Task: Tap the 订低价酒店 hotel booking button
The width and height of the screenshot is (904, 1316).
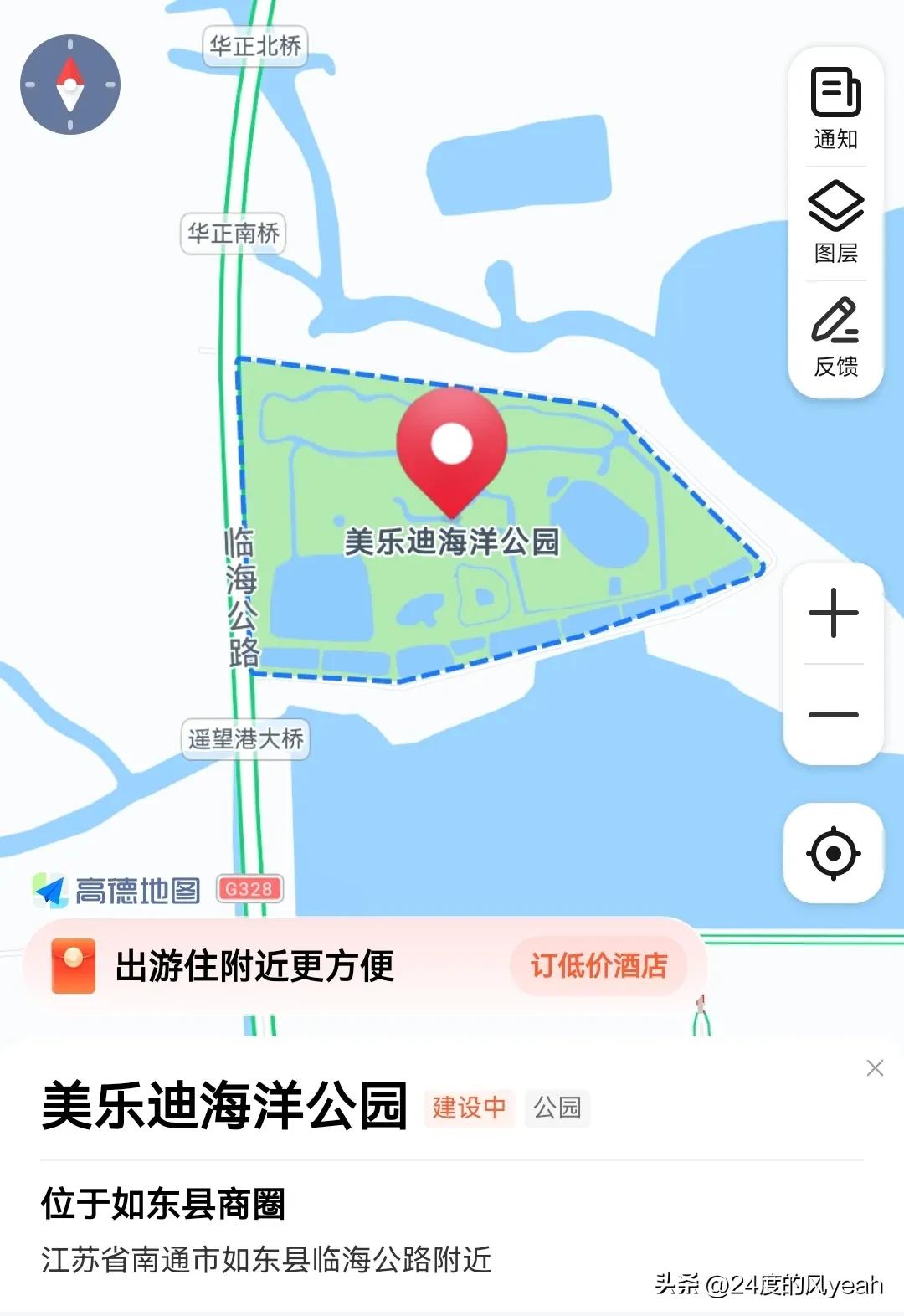Action: pos(596,967)
